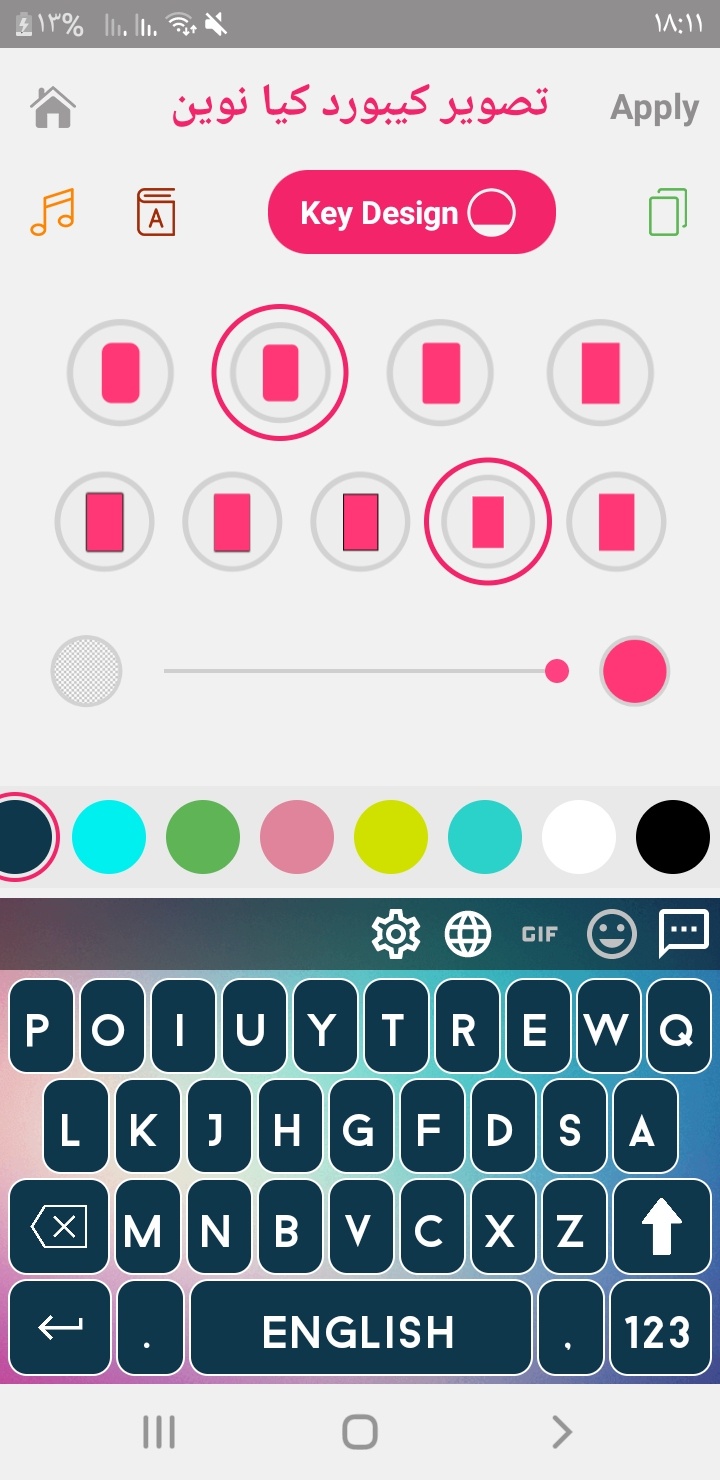Viewport: 720px width, 1480px height.
Task: Pick the cyan color swatch
Action: (109, 837)
